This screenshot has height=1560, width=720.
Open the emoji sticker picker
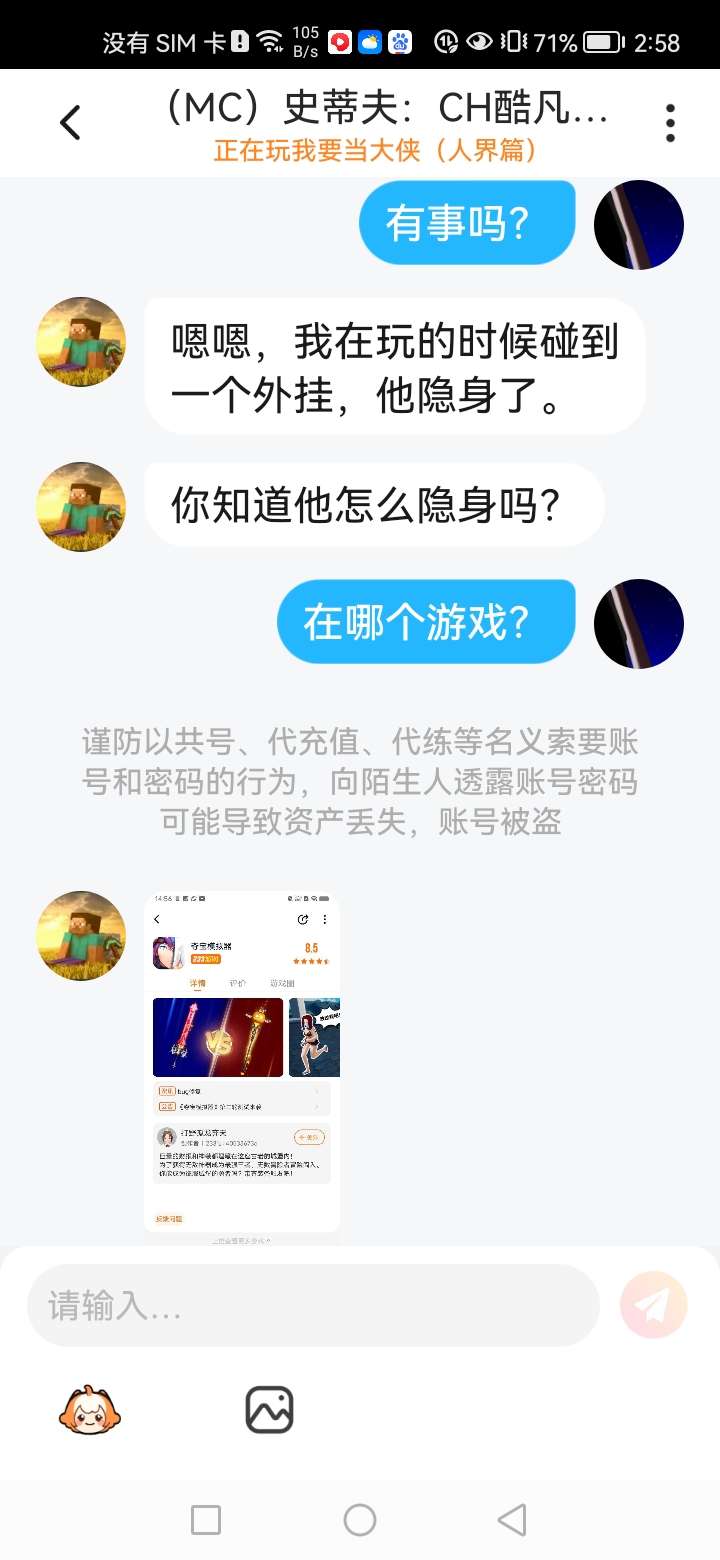tap(92, 1411)
